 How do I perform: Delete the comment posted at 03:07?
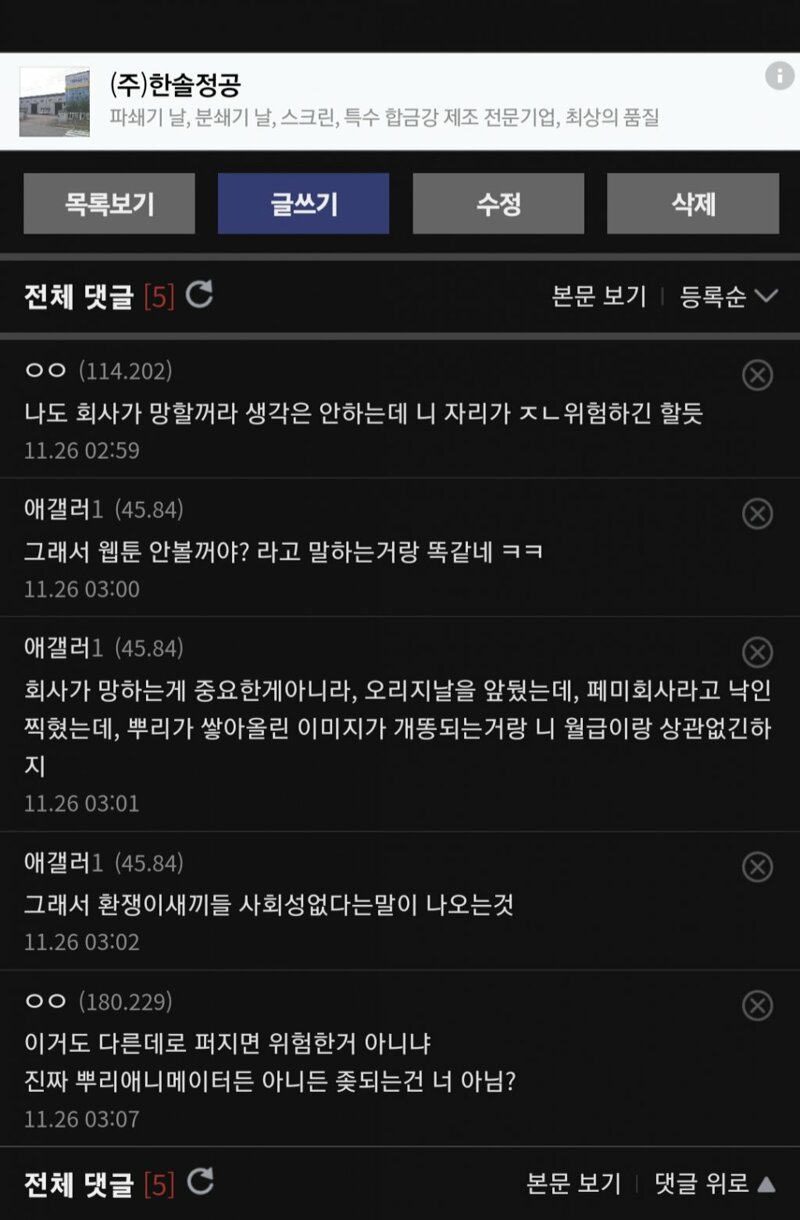757,1006
